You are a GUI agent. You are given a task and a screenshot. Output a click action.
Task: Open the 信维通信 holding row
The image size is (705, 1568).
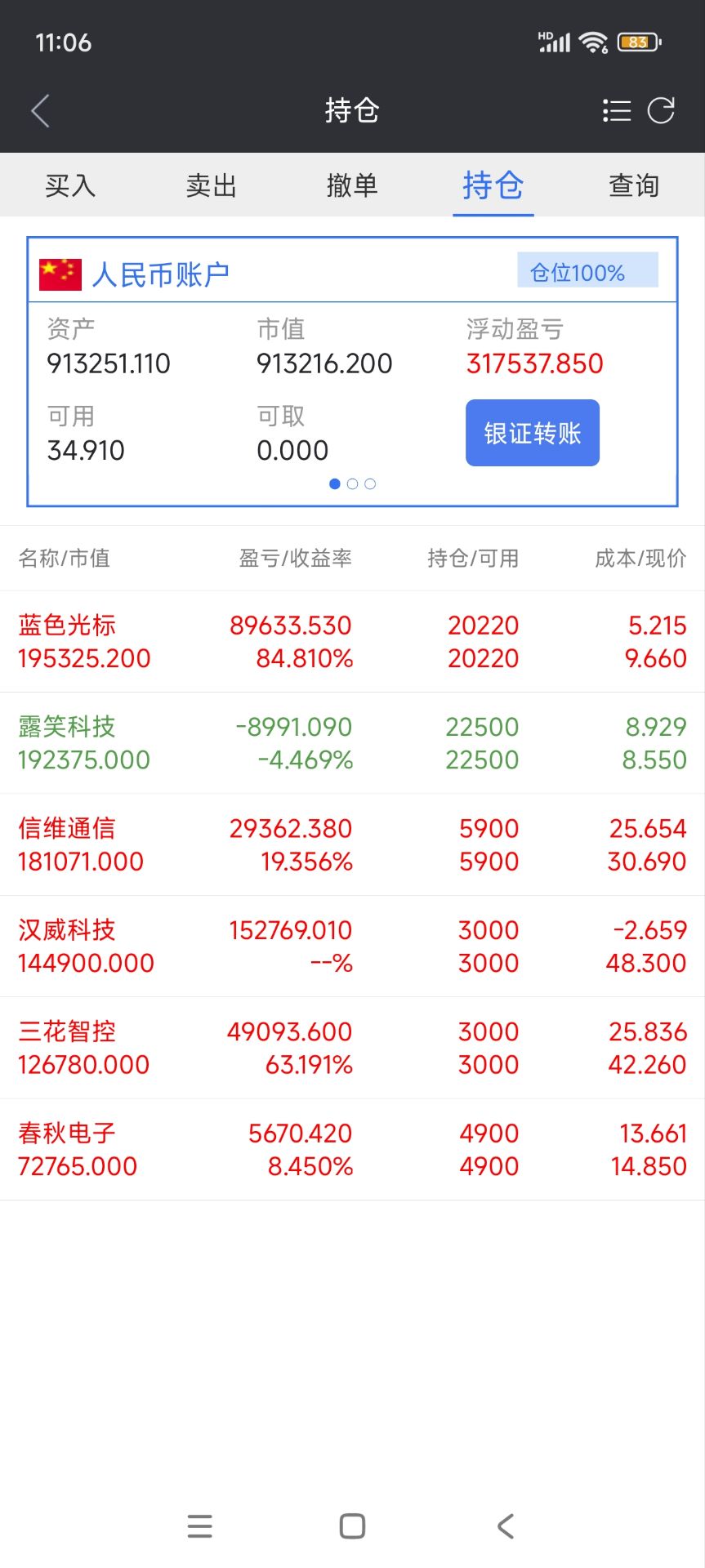click(352, 845)
